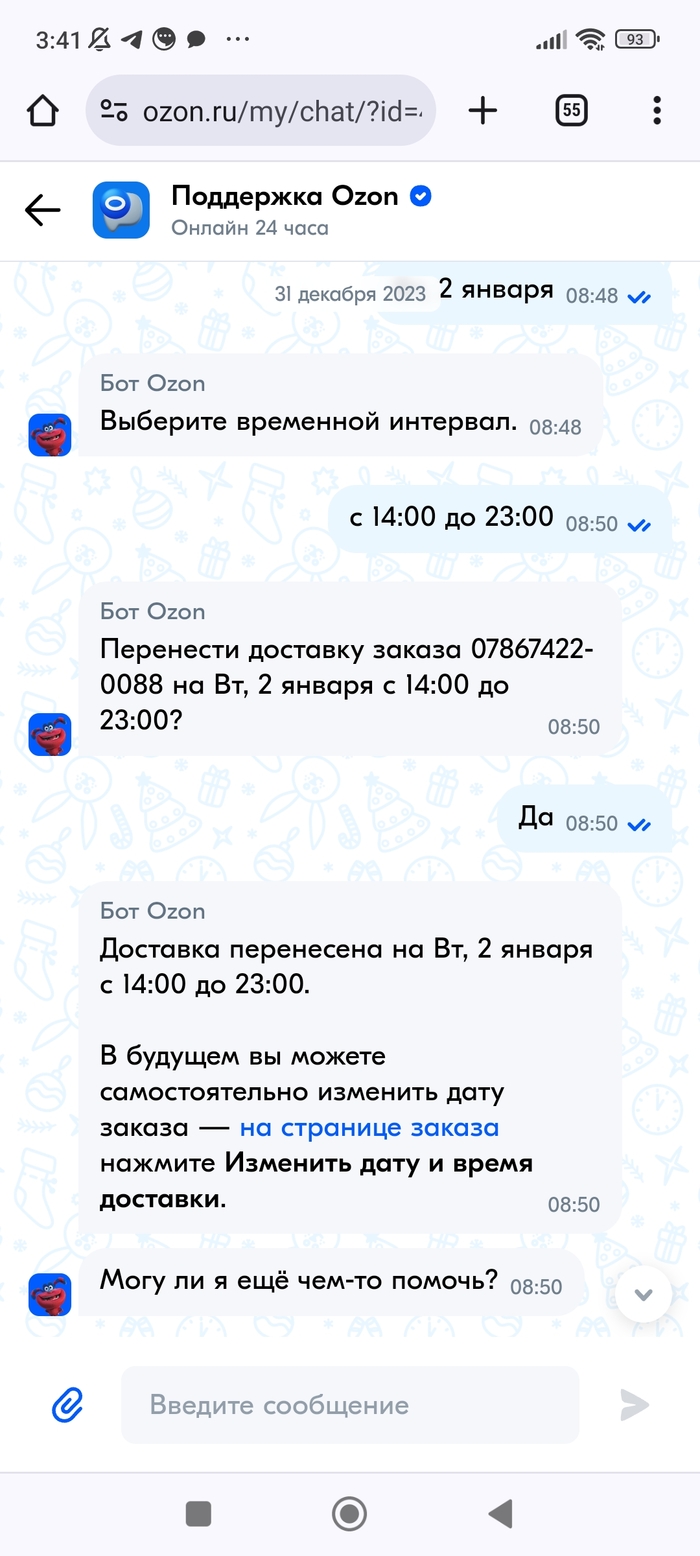Screen dimensions: 700x1556
Task: Focus the 'Введите сообщение' message field
Action: pos(350,1405)
